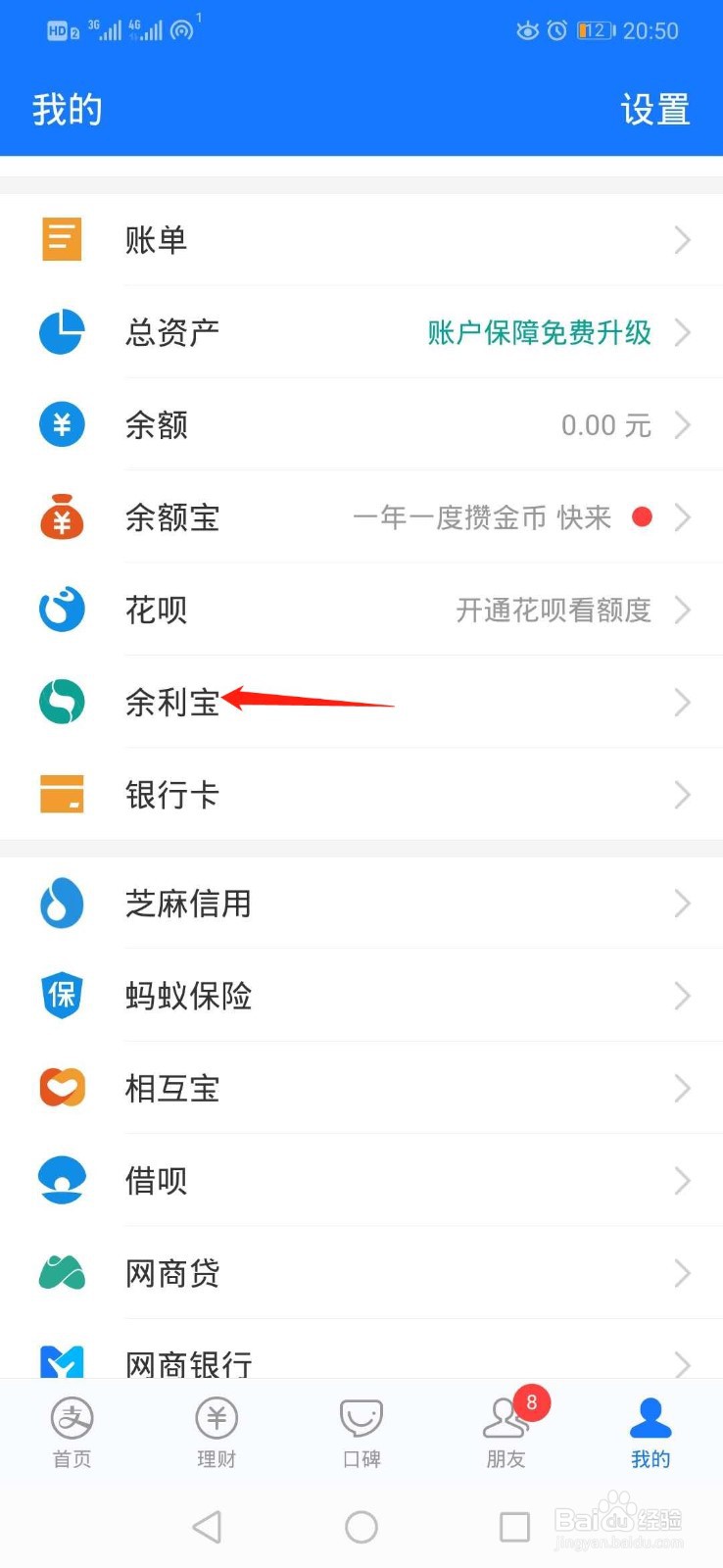Screen dimensions: 723x1568
Task: Click the 借呗 icon
Action: tap(61, 1179)
